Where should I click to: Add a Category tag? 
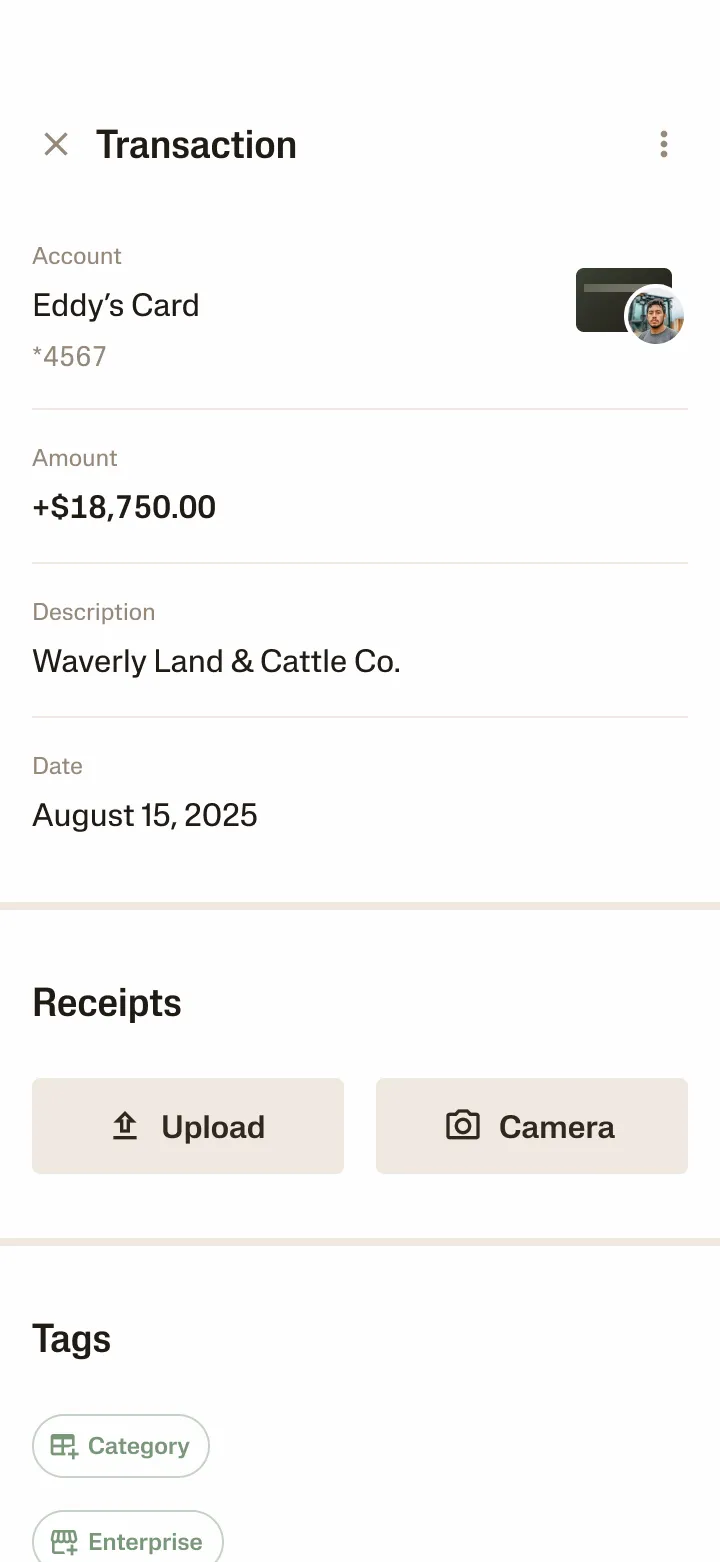coord(120,1445)
